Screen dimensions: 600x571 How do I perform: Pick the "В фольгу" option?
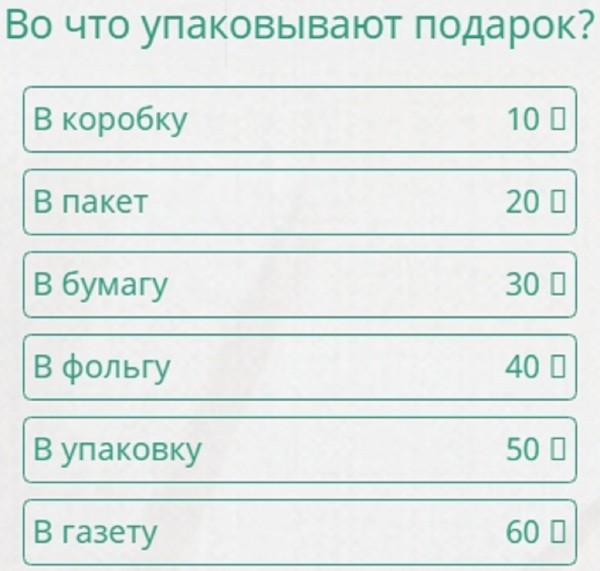pos(299,367)
